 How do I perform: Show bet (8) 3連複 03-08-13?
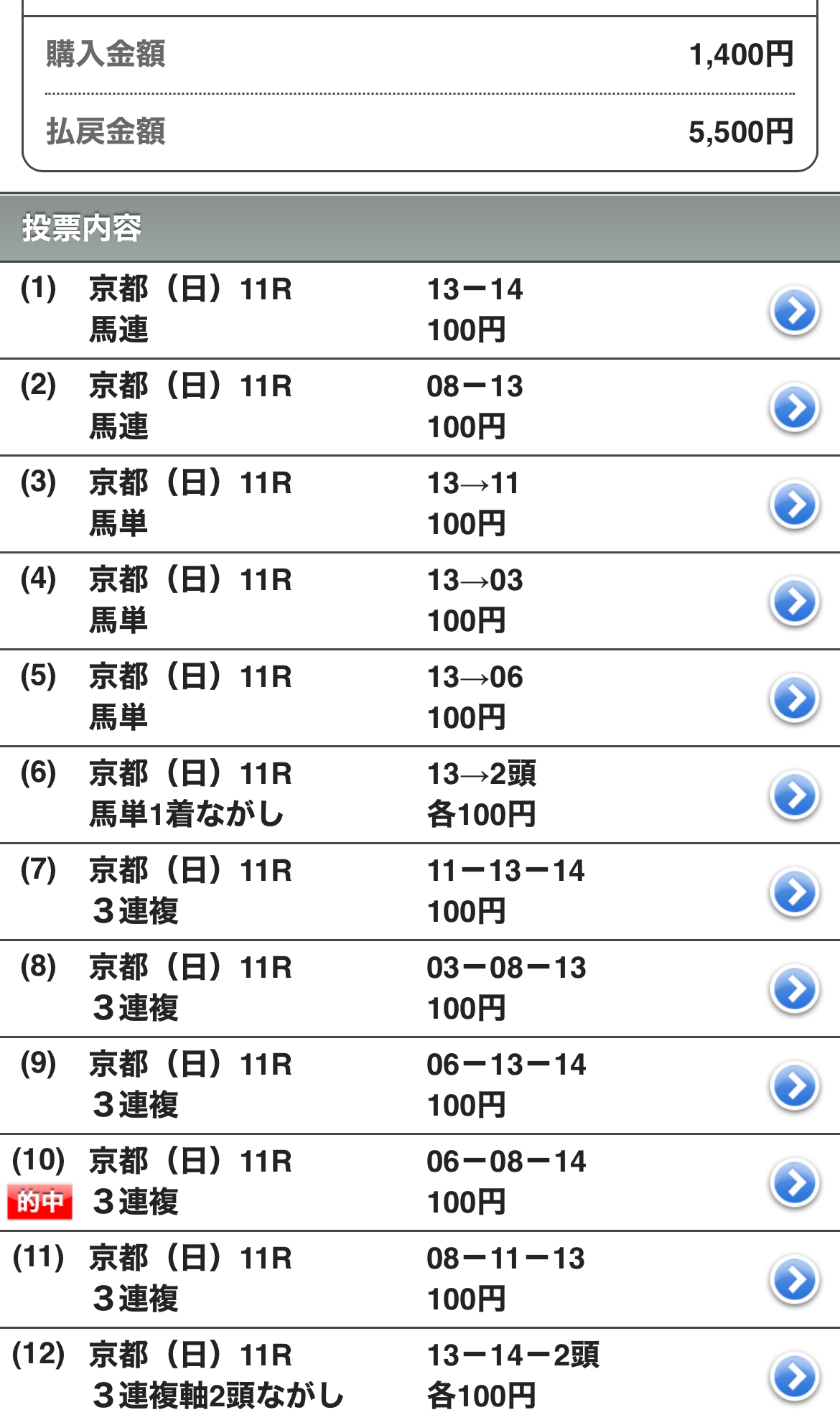pos(420,989)
